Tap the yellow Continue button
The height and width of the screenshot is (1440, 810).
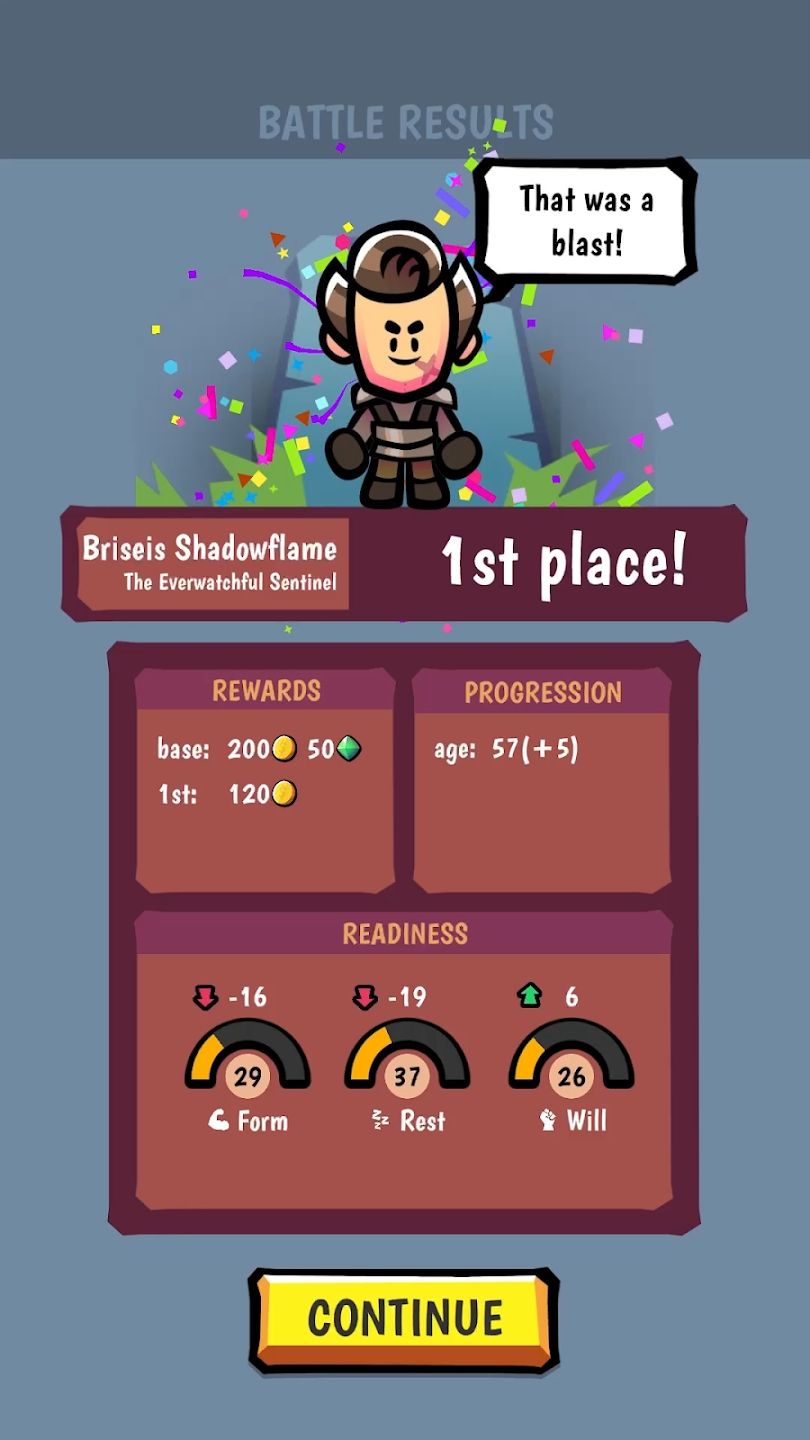coord(404,1319)
